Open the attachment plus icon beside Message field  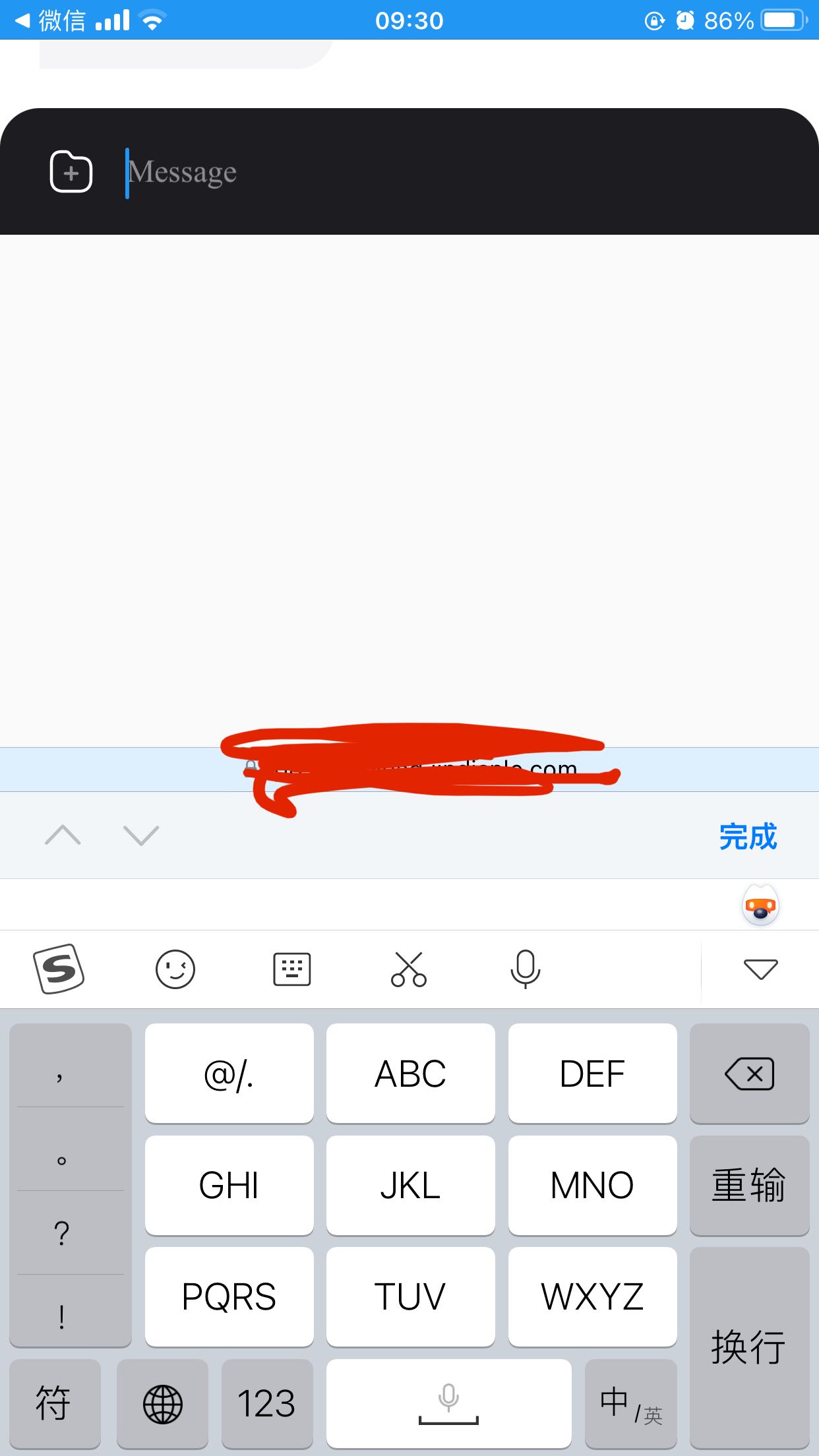tap(70, 172)
